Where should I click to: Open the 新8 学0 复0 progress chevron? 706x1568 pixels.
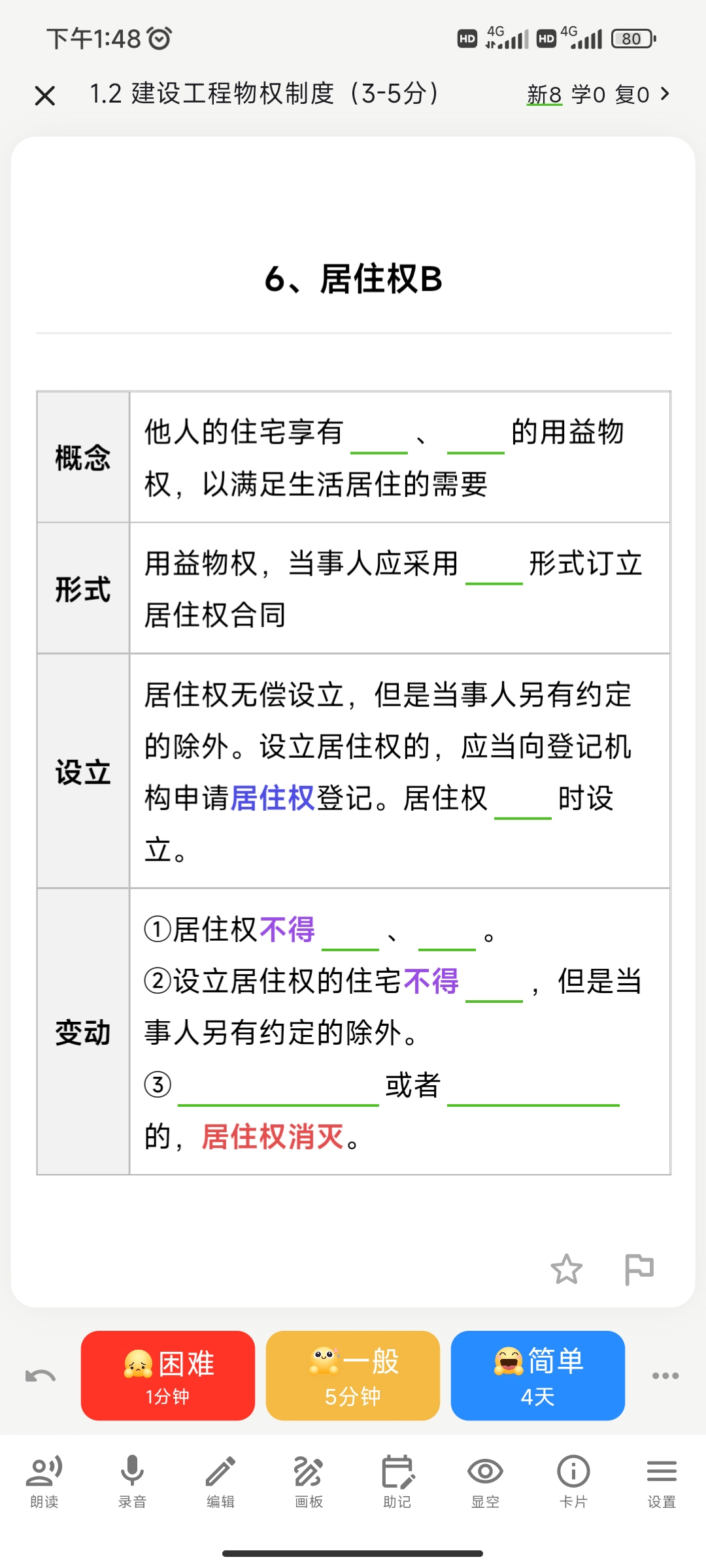(665, 94)
